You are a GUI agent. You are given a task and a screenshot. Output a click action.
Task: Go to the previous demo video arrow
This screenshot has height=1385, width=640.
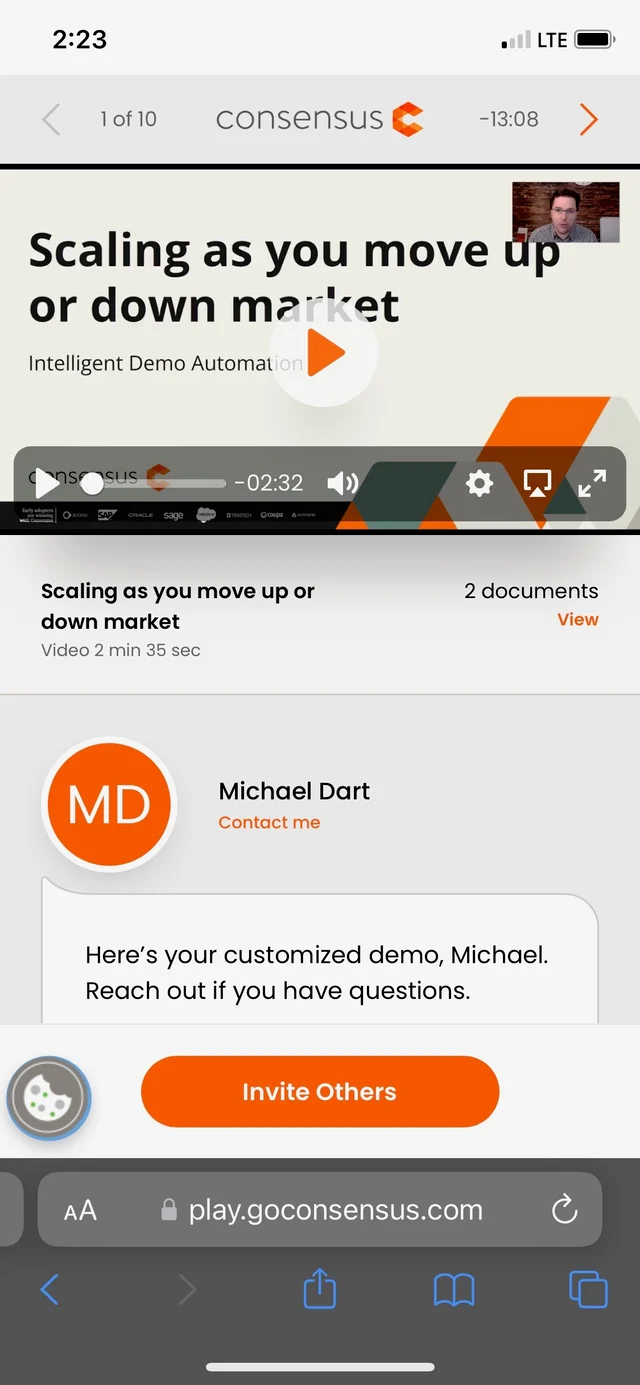coord(51,120)
